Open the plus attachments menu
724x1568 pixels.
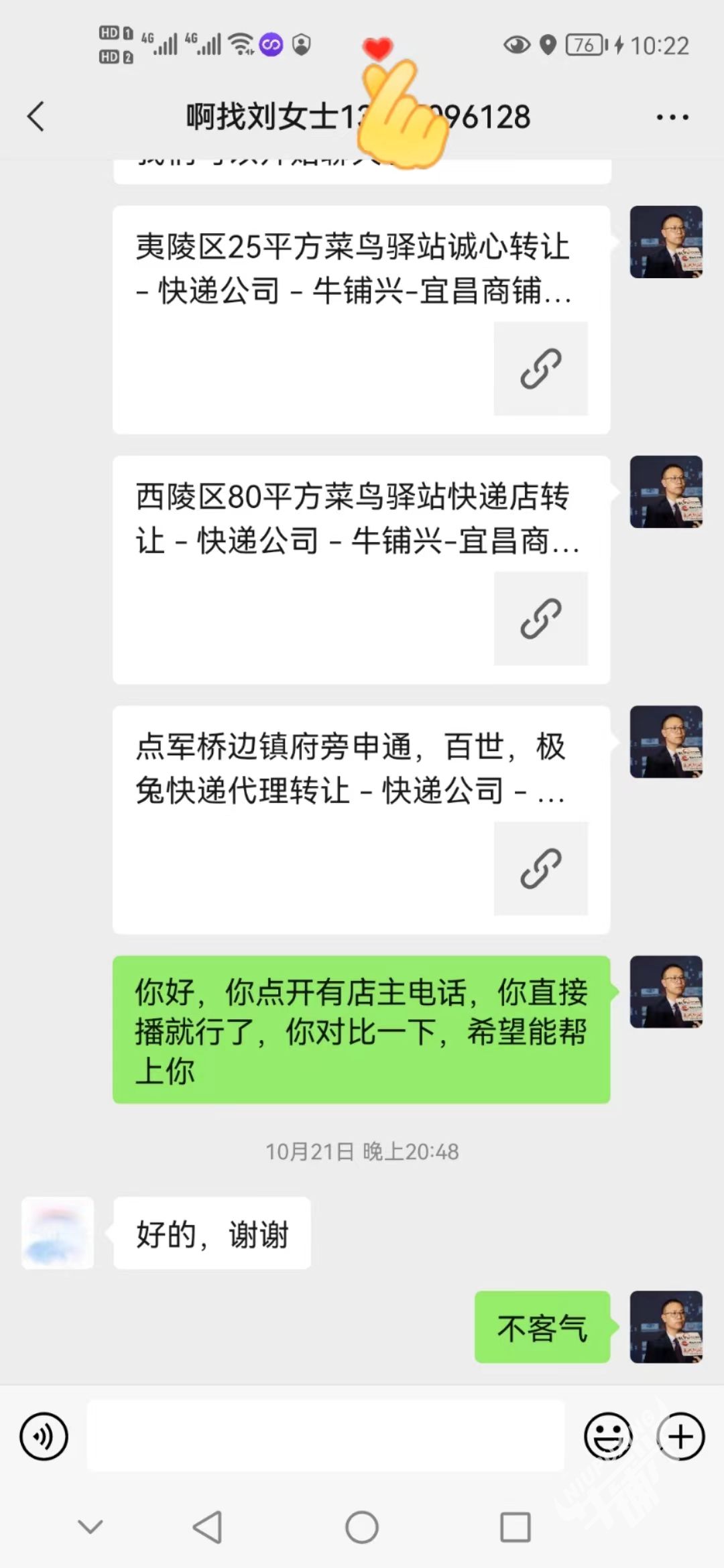pos(680,1437)
